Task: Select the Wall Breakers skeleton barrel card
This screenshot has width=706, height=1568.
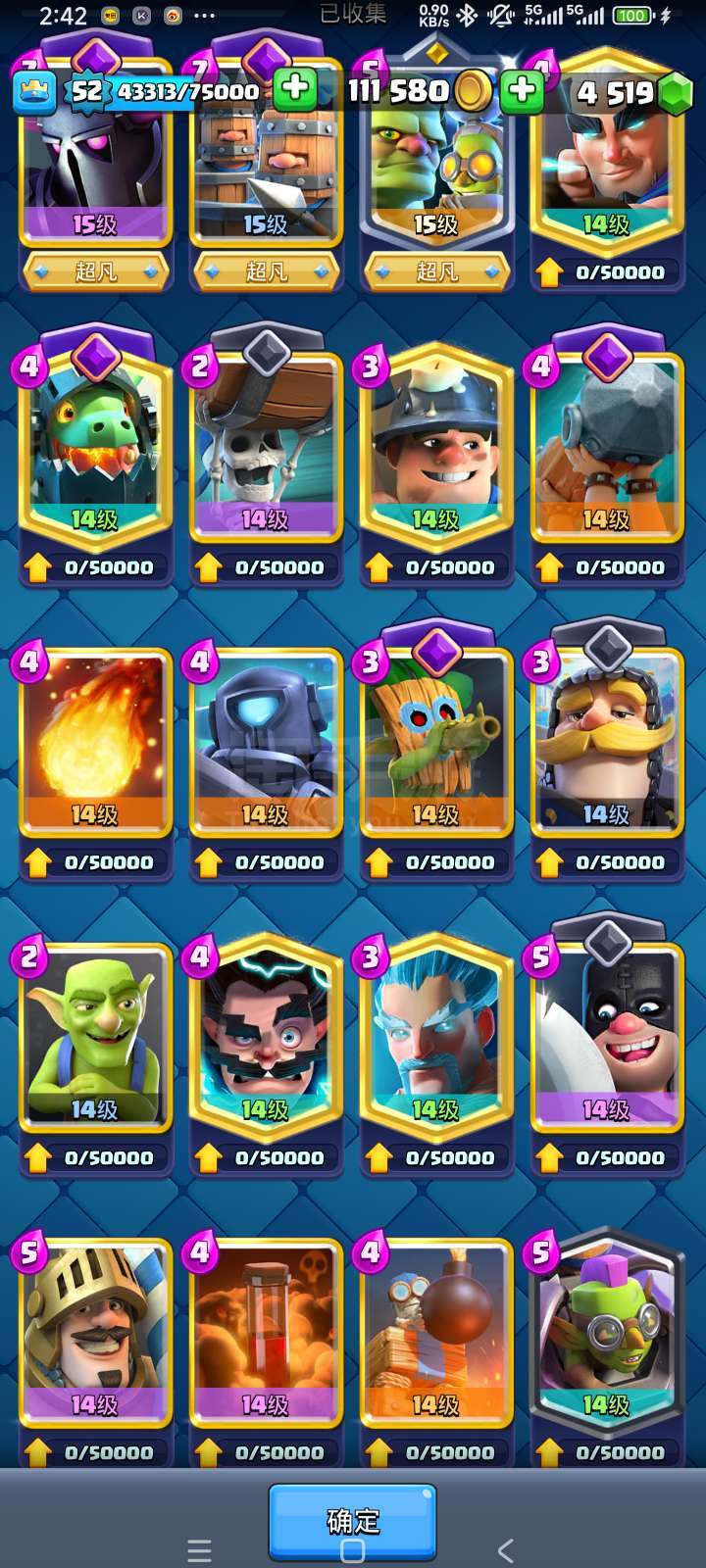Action: 266,441
